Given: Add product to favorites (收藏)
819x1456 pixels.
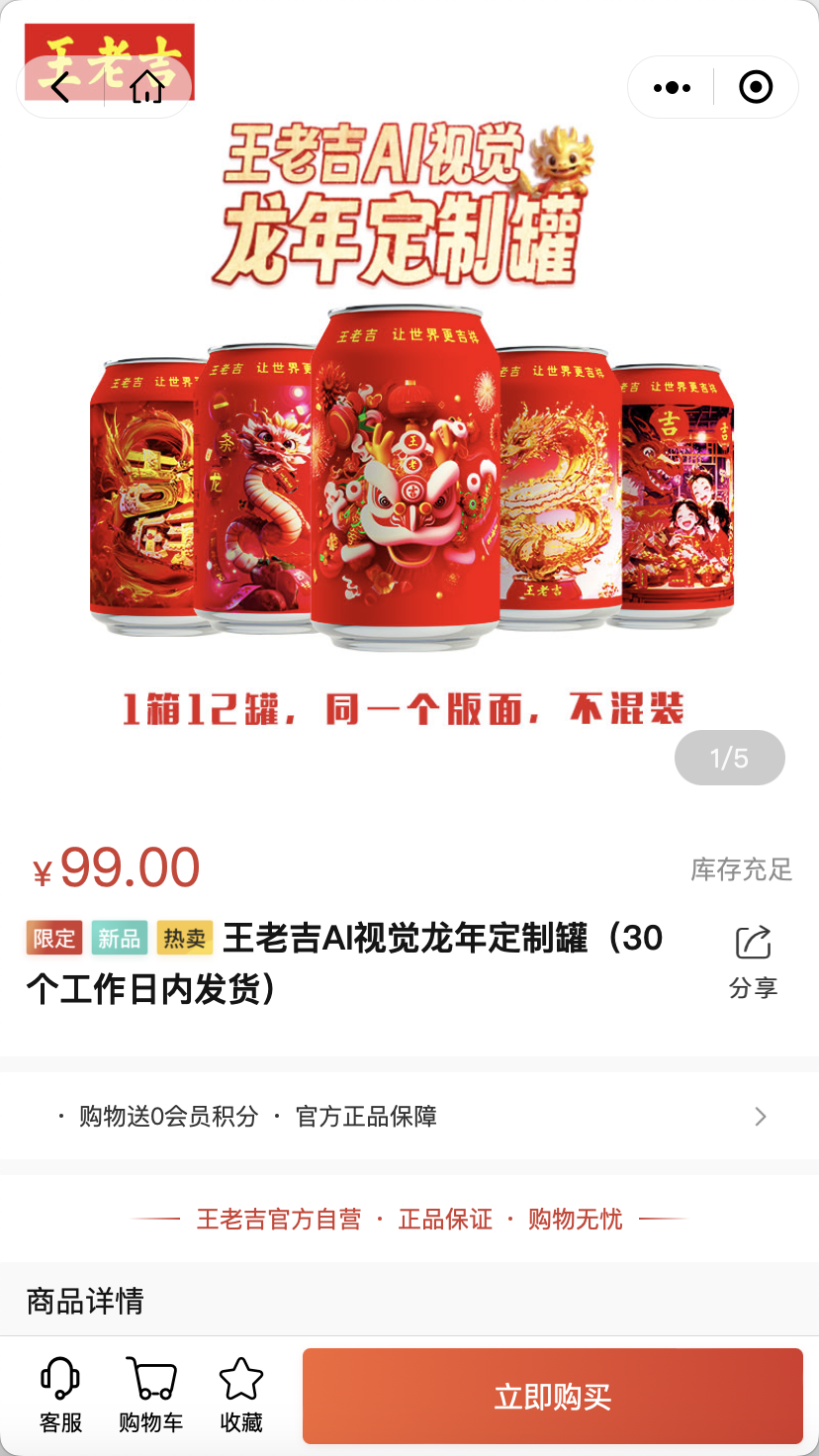Looking at the screenshot, I should pos(241,1395).
